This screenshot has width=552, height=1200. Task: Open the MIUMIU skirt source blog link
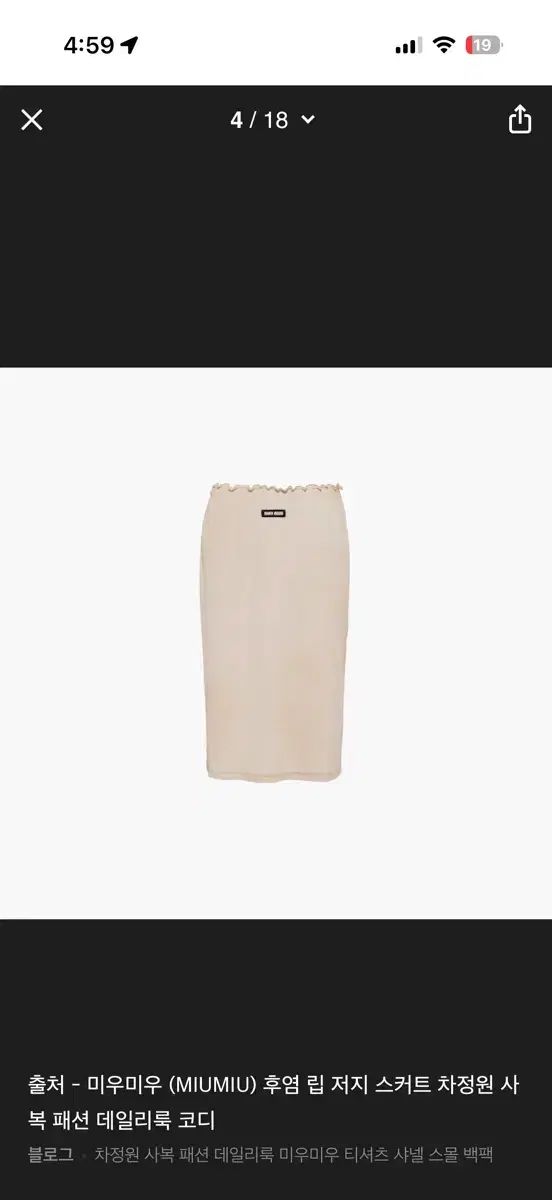274,1102
